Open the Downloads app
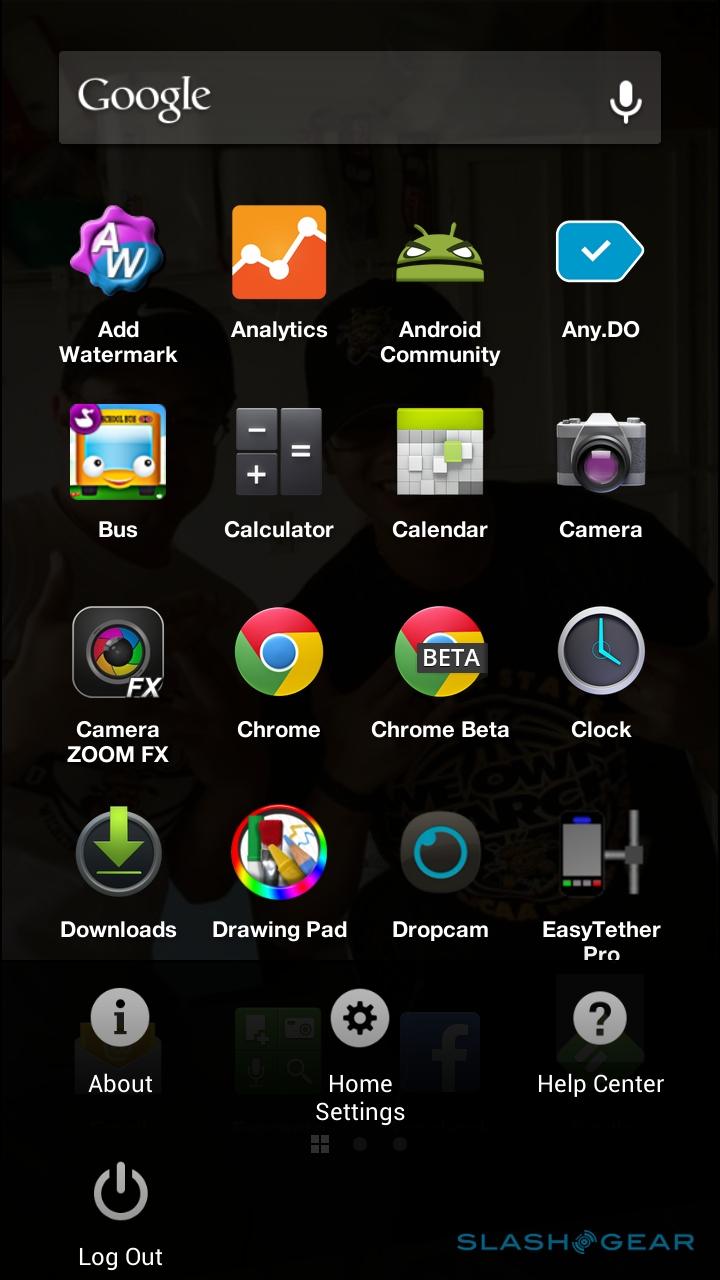Screen dimensions: 720x1280 118,852
